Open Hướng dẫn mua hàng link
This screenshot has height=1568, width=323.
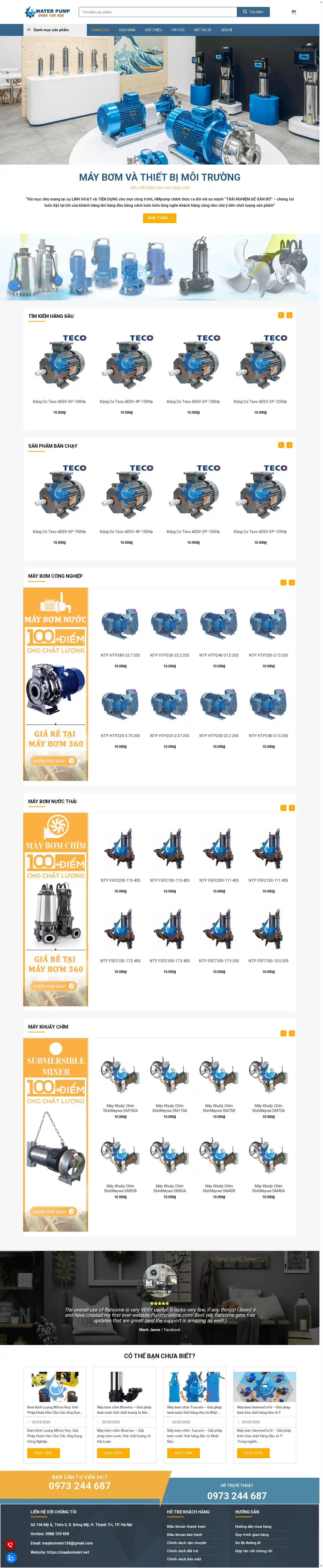[x=253, y=1527]
